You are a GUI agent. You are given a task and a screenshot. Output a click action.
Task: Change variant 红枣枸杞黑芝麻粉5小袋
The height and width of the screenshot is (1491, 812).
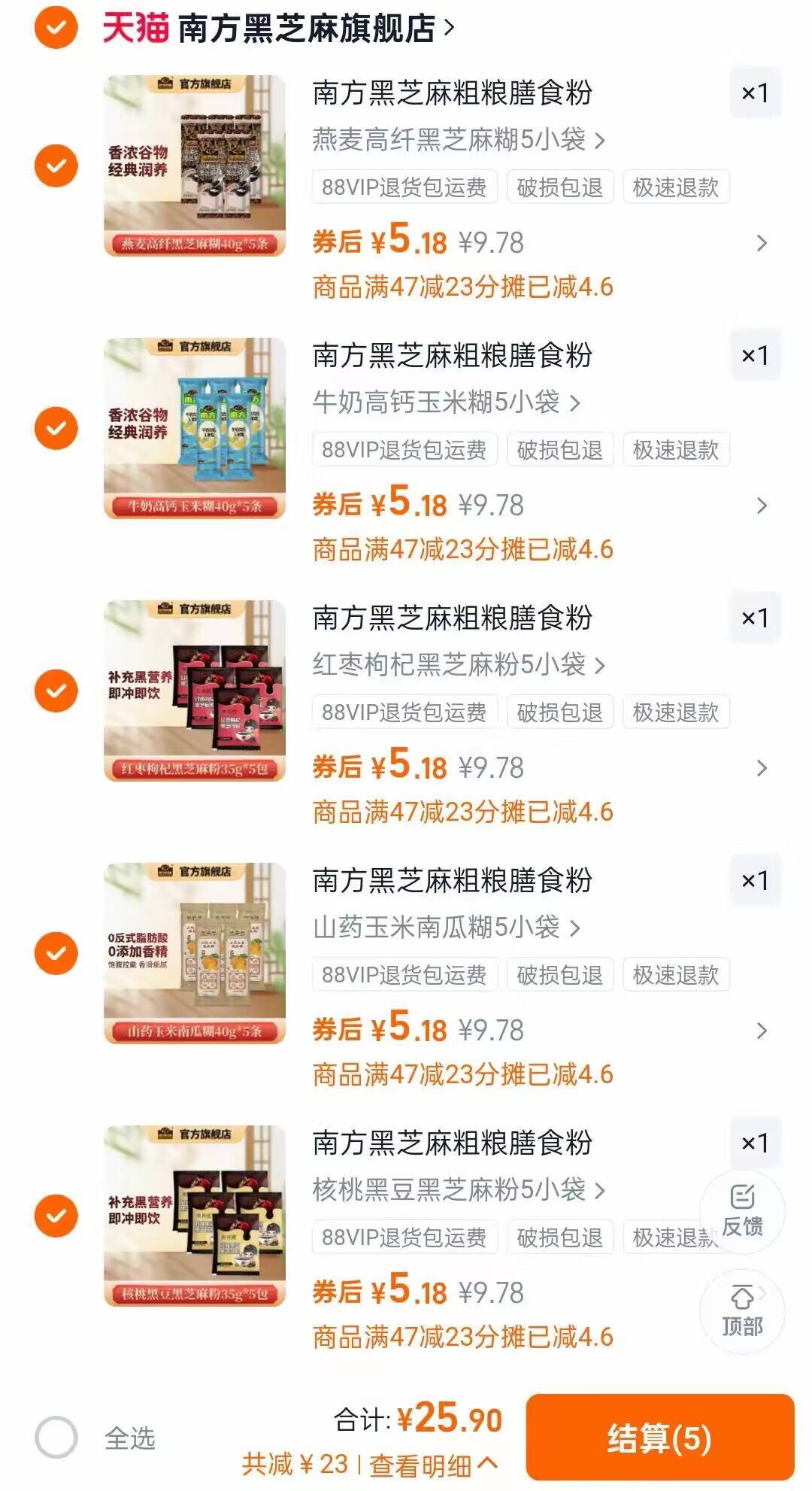coord(458,664)
